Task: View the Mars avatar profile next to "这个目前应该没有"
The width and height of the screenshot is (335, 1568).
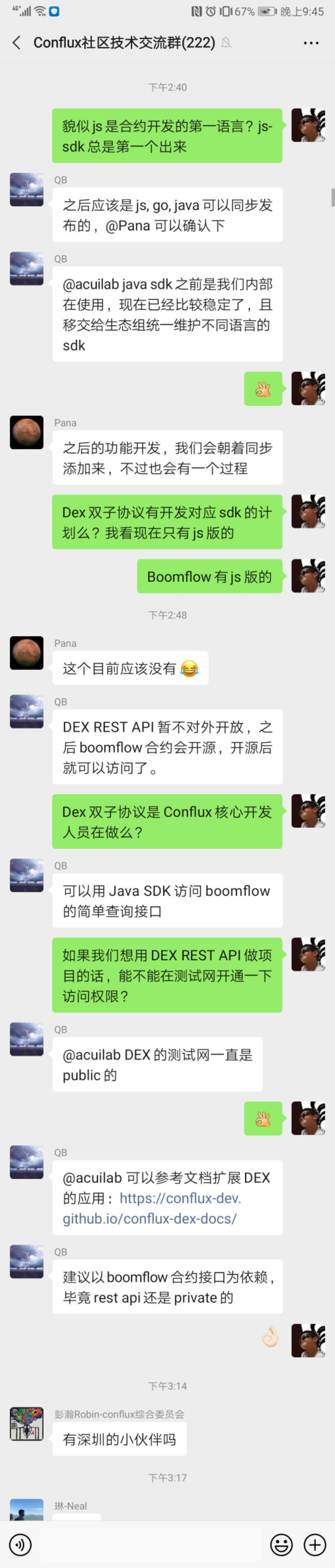Action: (x=27, y=653)
